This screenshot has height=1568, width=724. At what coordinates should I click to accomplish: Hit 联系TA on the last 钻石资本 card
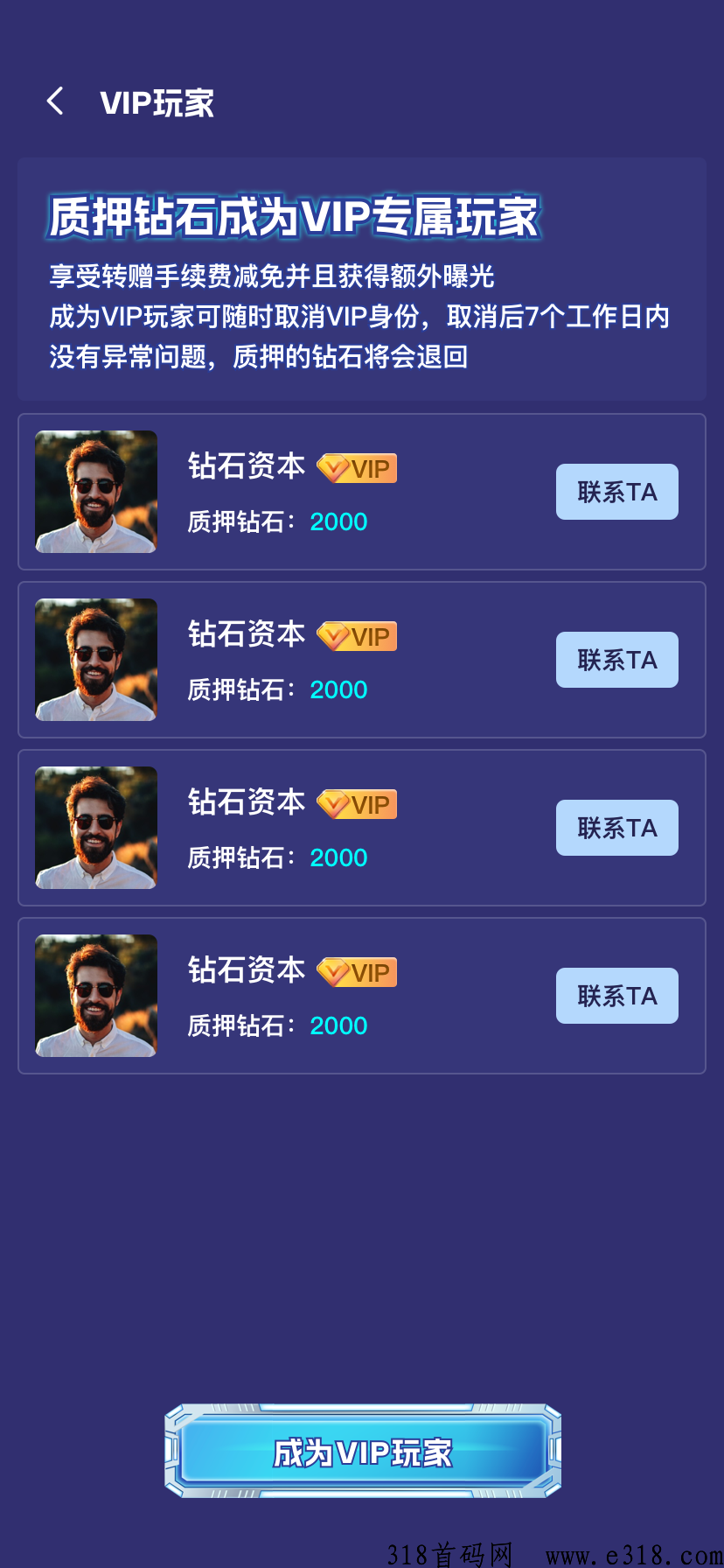coord(616,996)
